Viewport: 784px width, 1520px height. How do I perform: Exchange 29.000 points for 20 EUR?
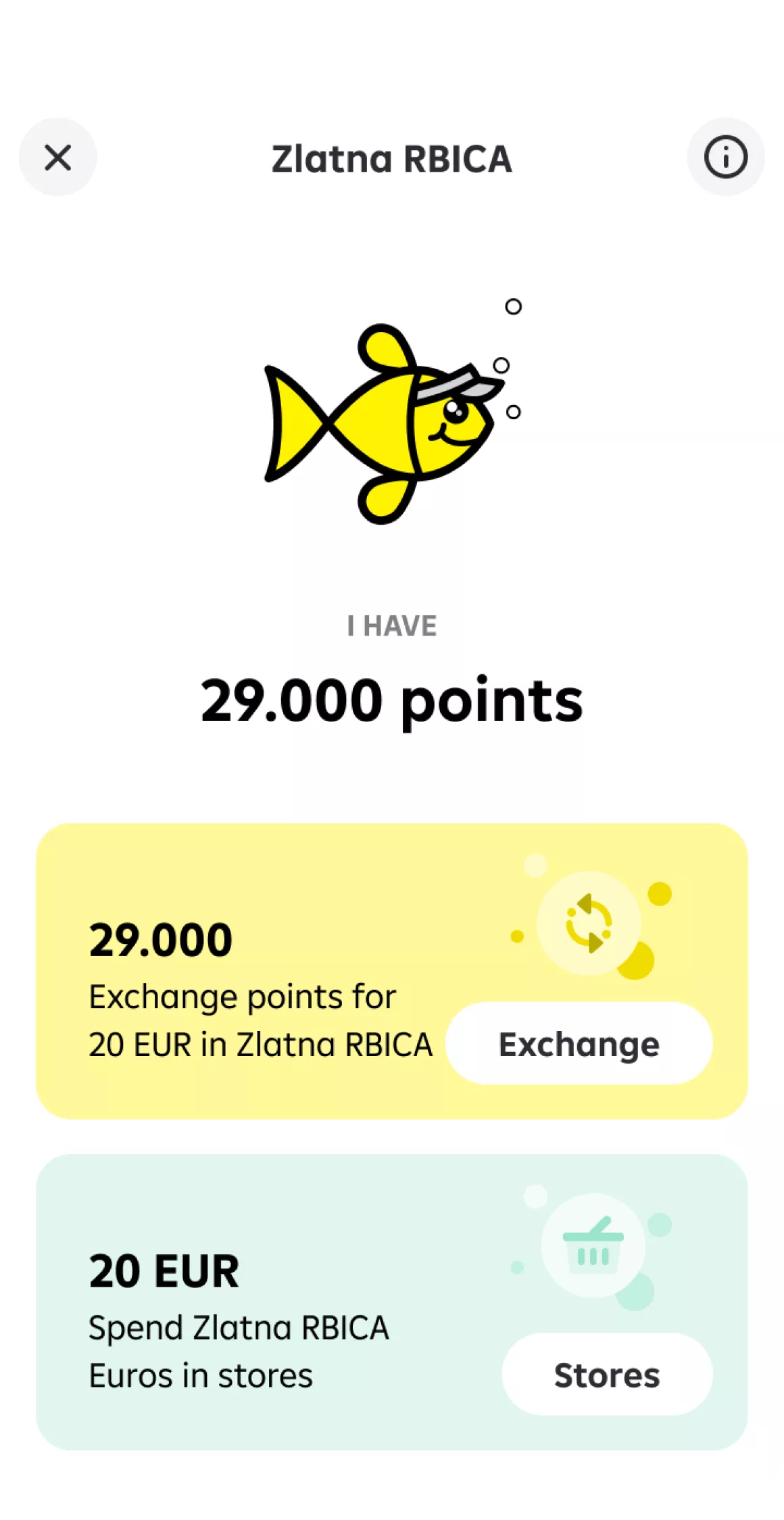[579, 1044]
